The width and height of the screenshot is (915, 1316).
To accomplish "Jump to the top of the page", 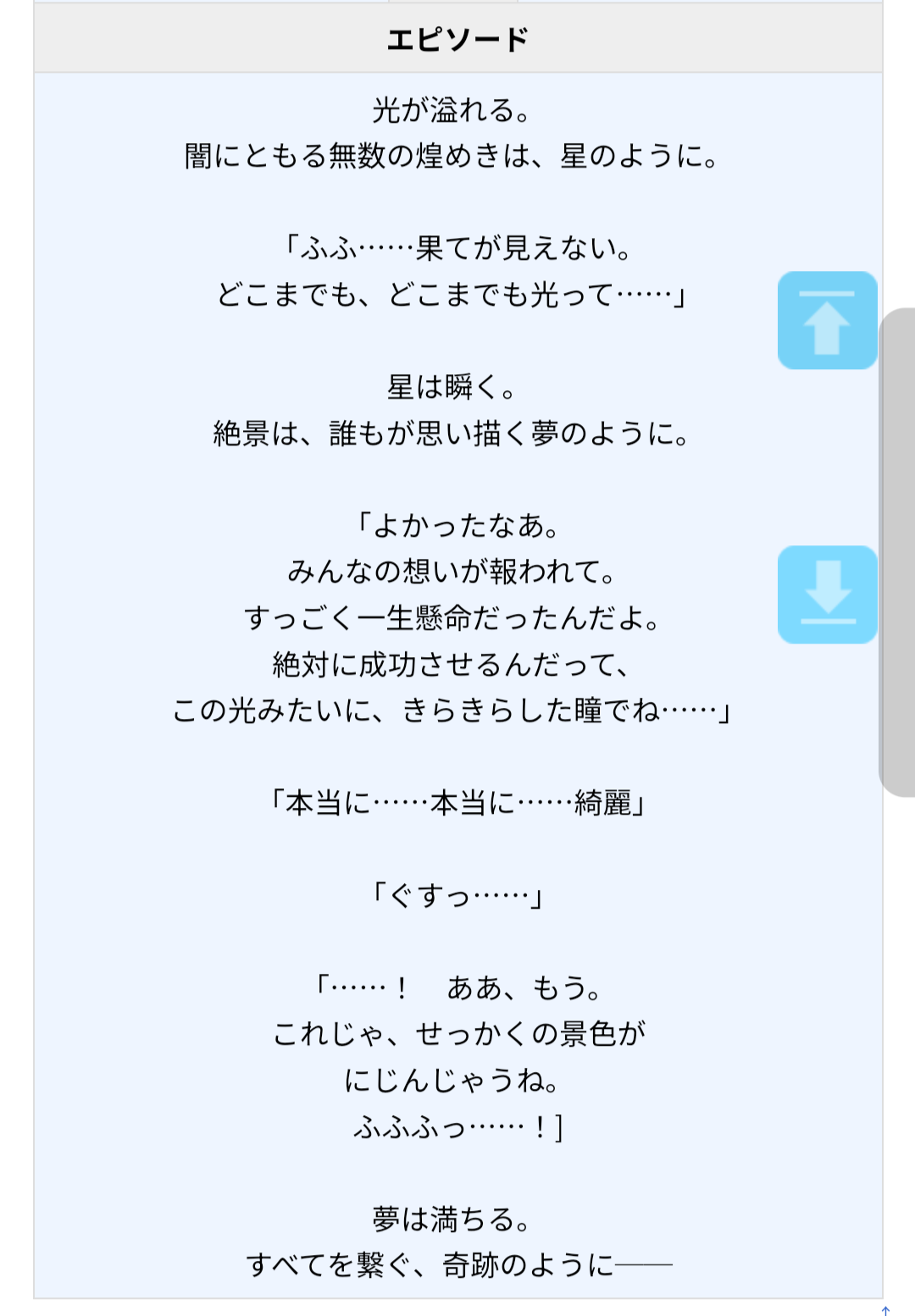I will point(827,320).
